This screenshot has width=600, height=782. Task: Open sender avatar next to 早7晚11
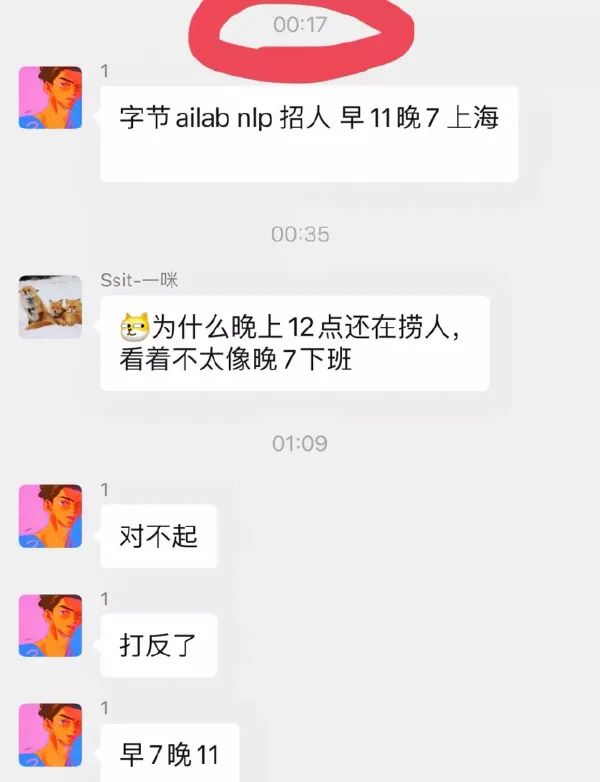pos(50,736)
